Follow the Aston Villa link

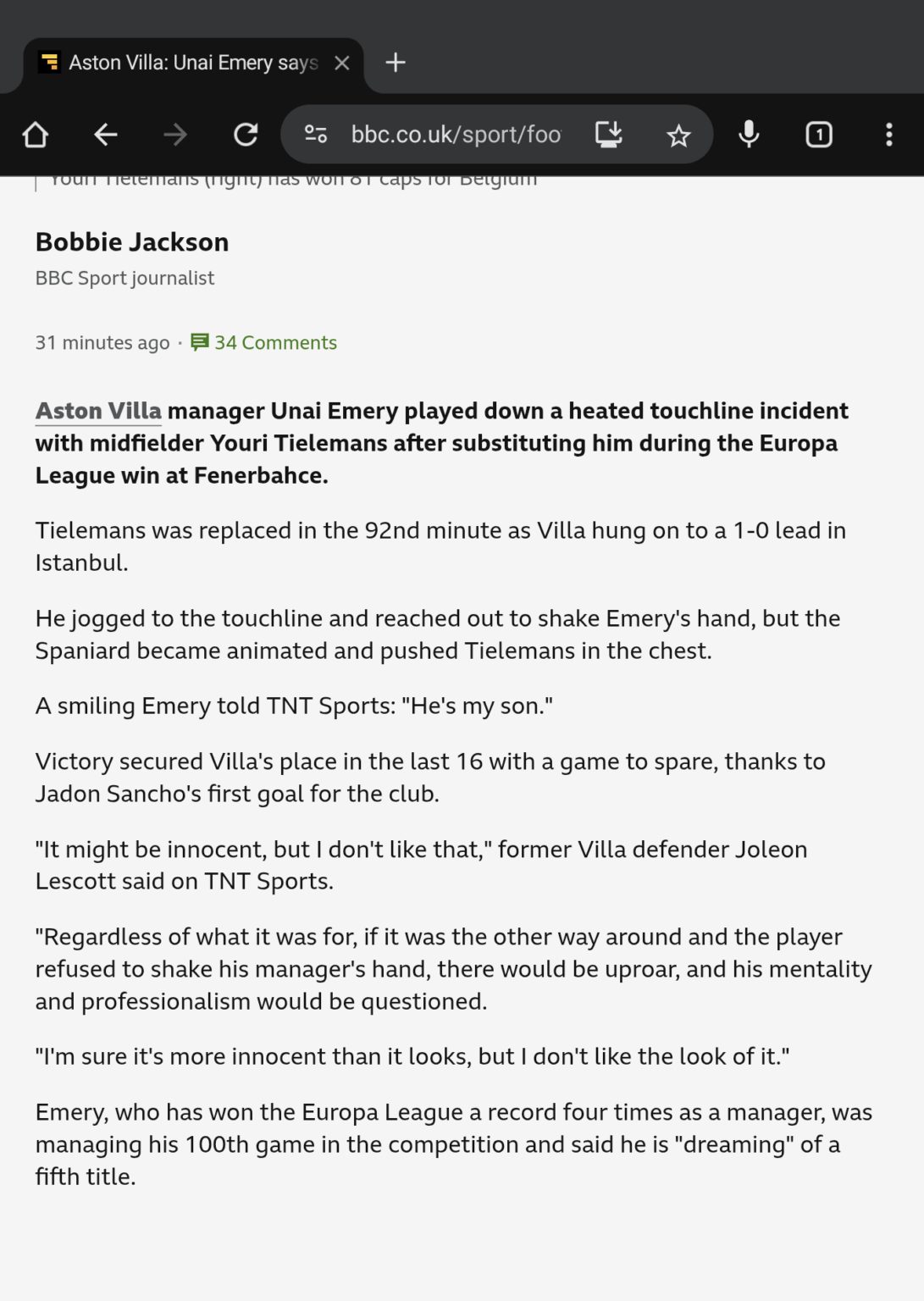[98, 412]
